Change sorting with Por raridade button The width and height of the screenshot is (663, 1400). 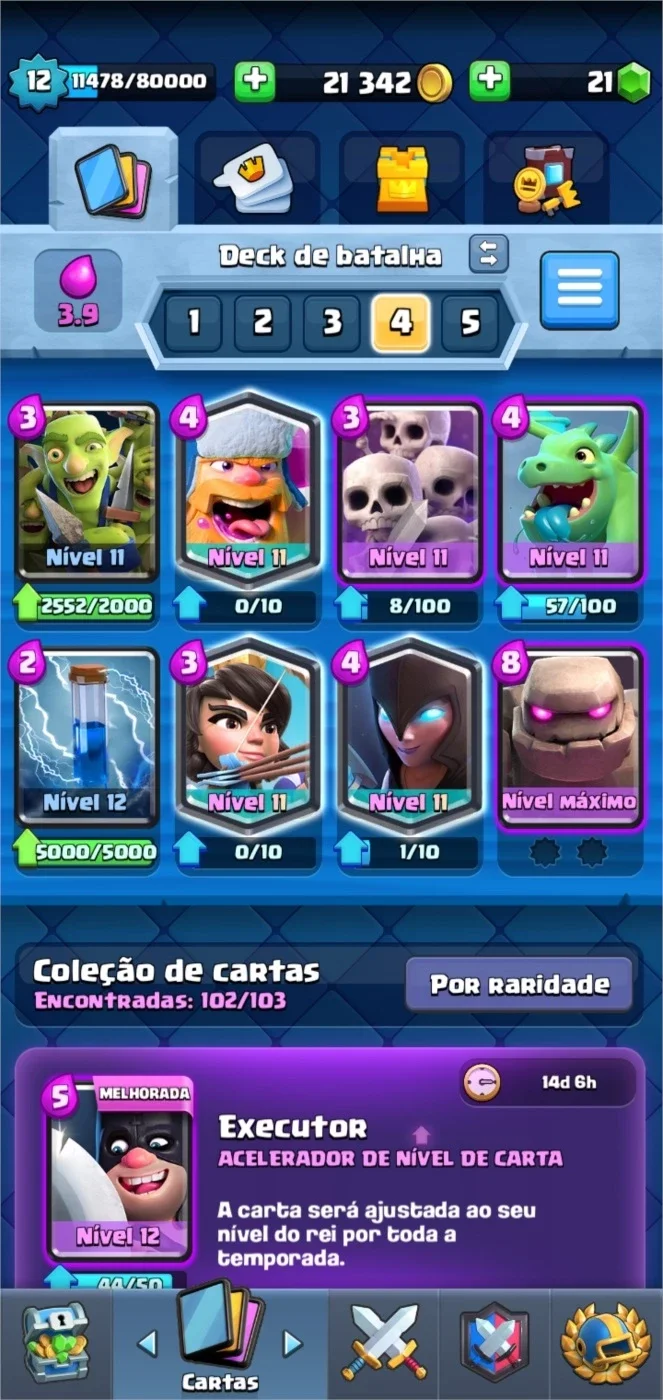coord(519,984)
